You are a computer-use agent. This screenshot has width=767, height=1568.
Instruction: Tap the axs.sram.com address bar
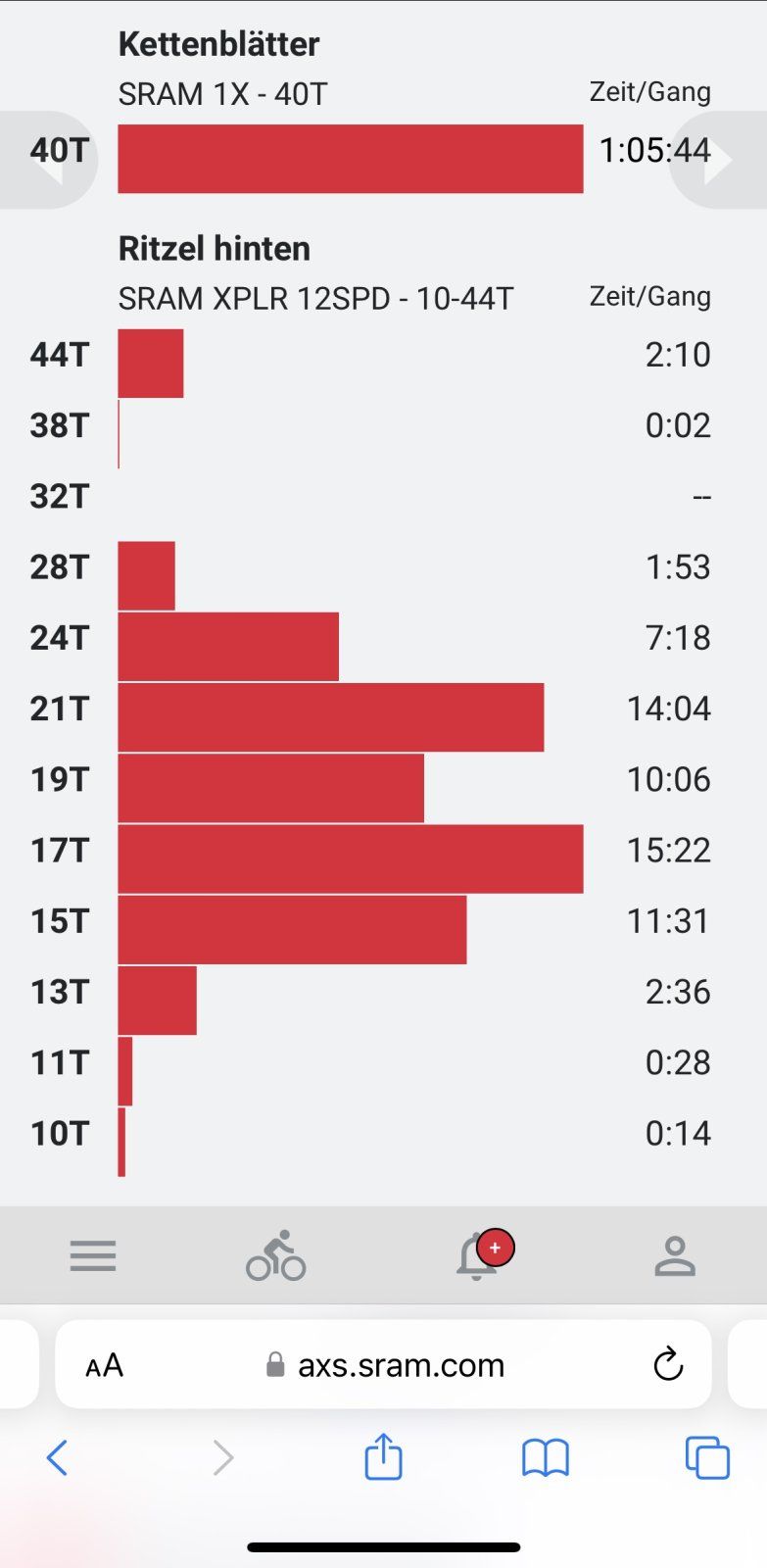(x=400, y=1365)
